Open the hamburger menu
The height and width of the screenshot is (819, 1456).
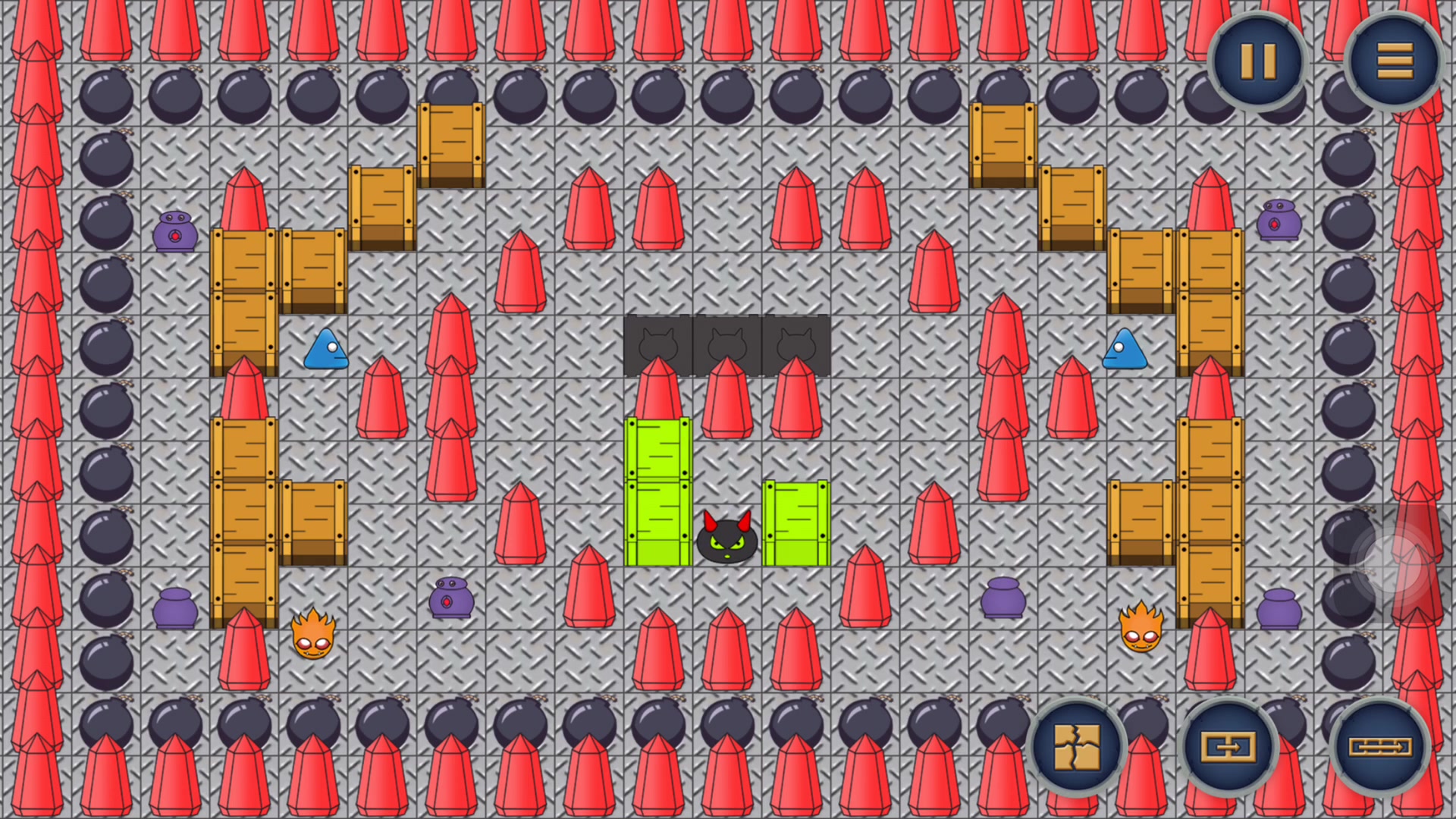[x=1394, y=61]
